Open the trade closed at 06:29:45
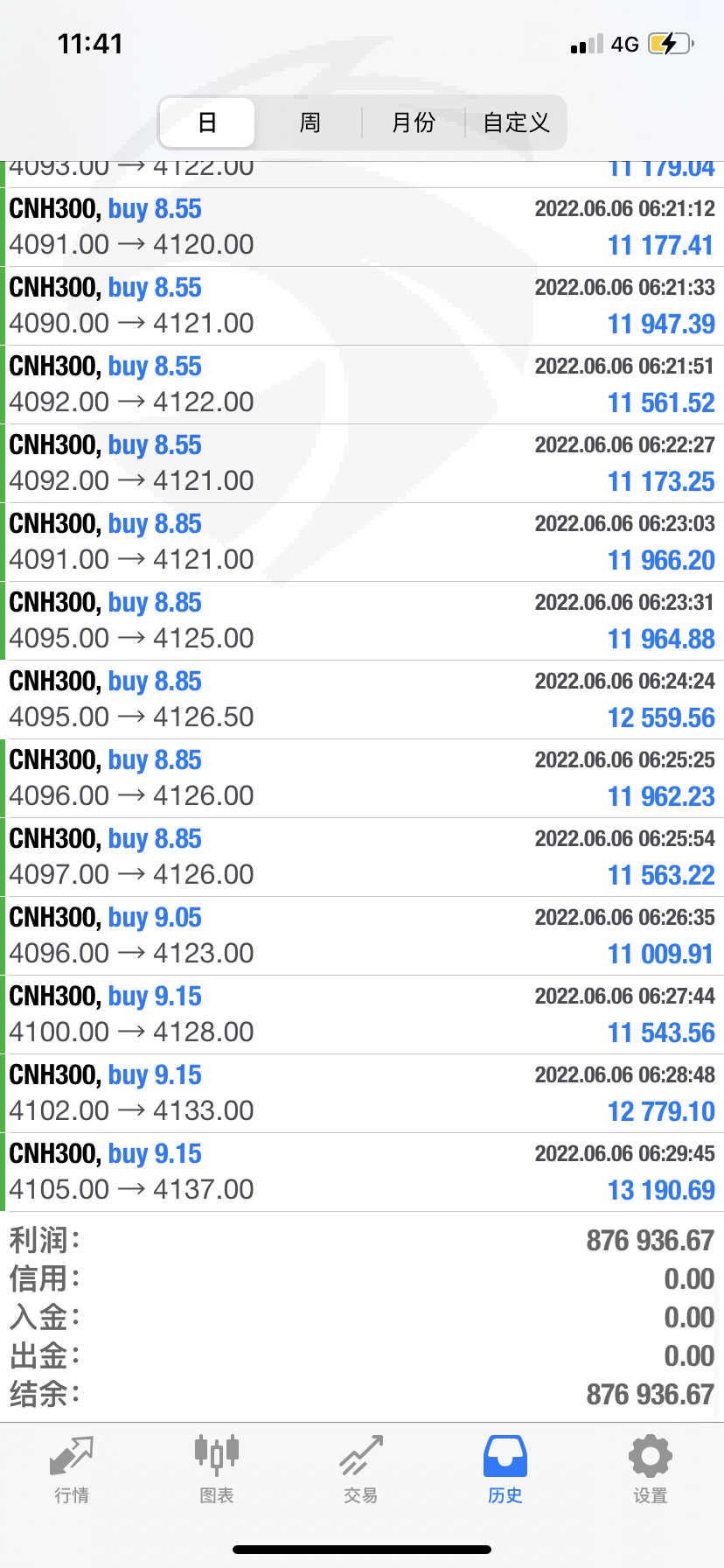The width and height of the screenshot is (724, 1568). pos(362,1172)
